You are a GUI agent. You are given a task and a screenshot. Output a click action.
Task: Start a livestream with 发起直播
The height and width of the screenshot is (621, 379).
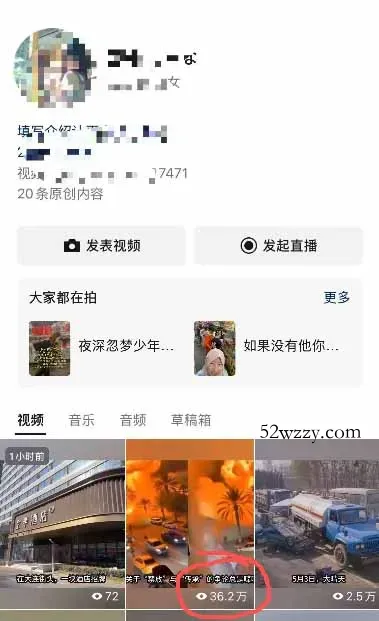click(x=278, y=246)
